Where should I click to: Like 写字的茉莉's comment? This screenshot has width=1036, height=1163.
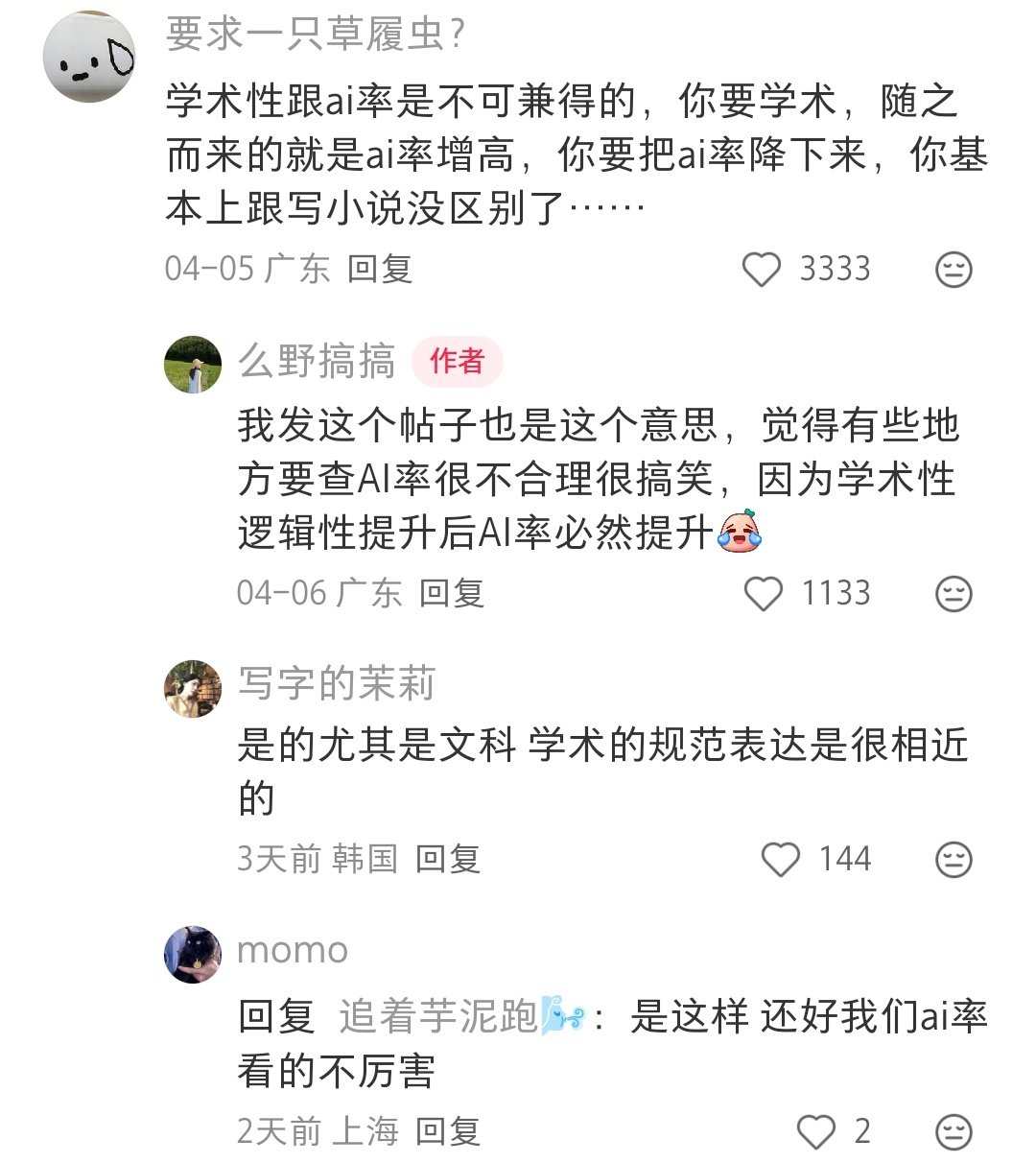[x=780, y=859]
